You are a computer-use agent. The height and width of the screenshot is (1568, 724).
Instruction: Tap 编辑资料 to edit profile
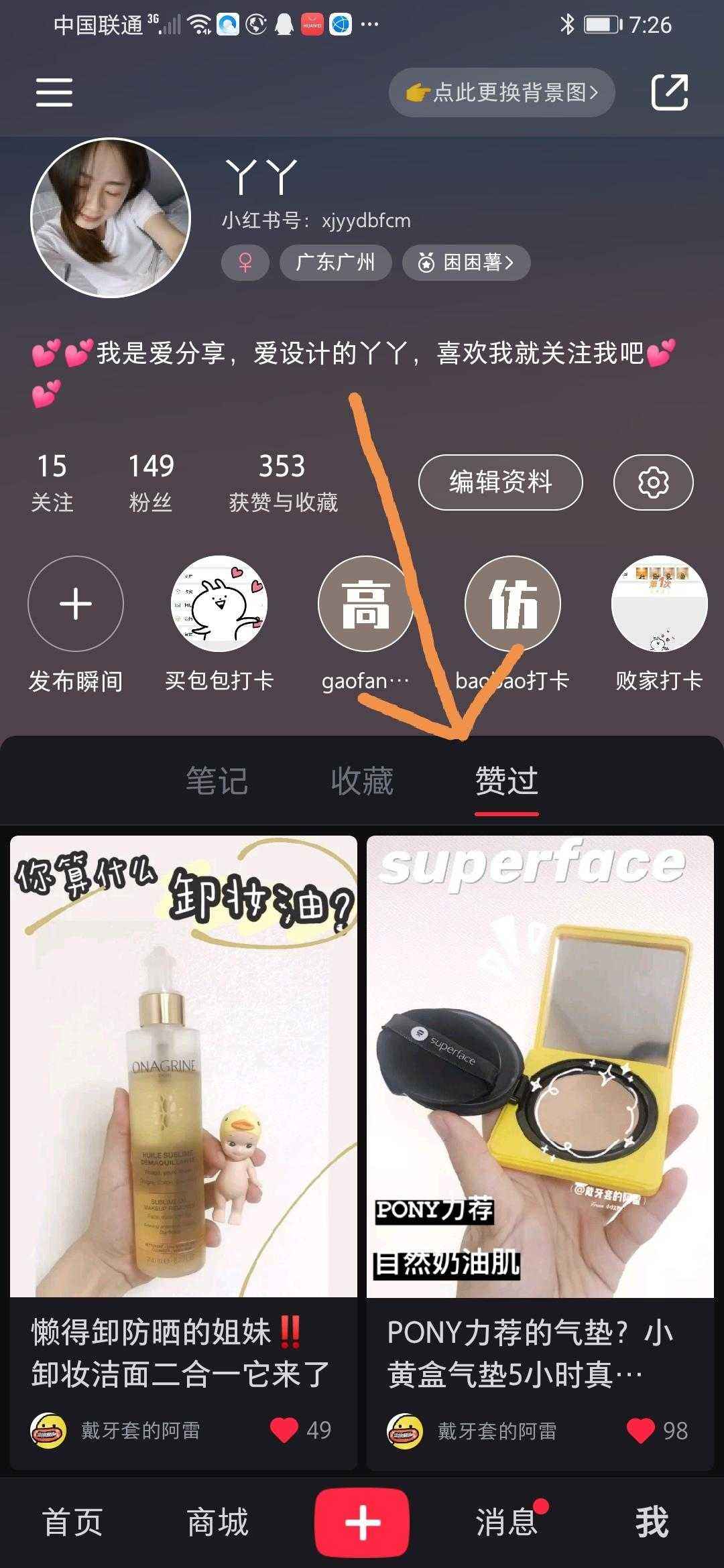[500, 482]
